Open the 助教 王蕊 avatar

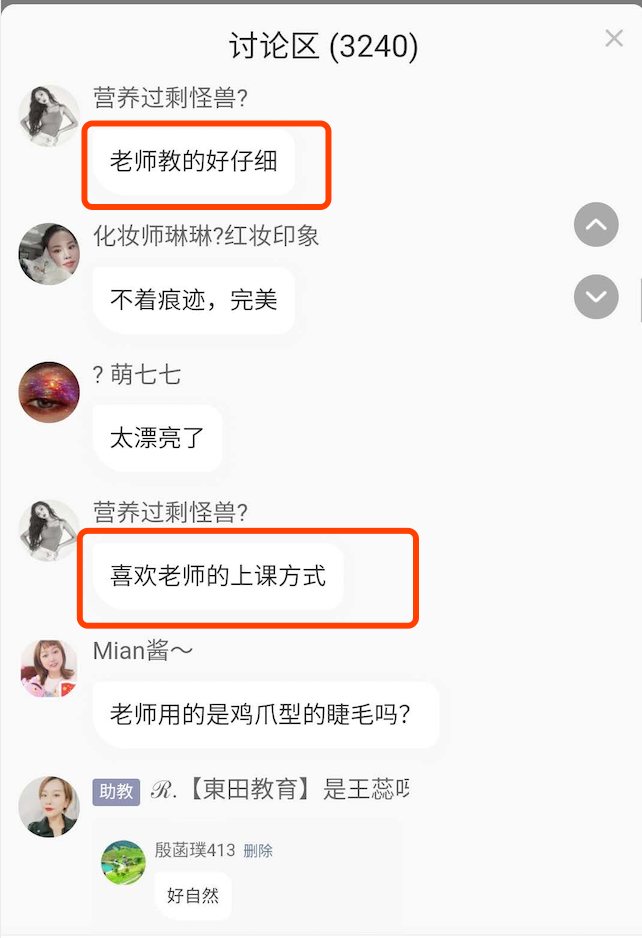[x=49, y=806]
